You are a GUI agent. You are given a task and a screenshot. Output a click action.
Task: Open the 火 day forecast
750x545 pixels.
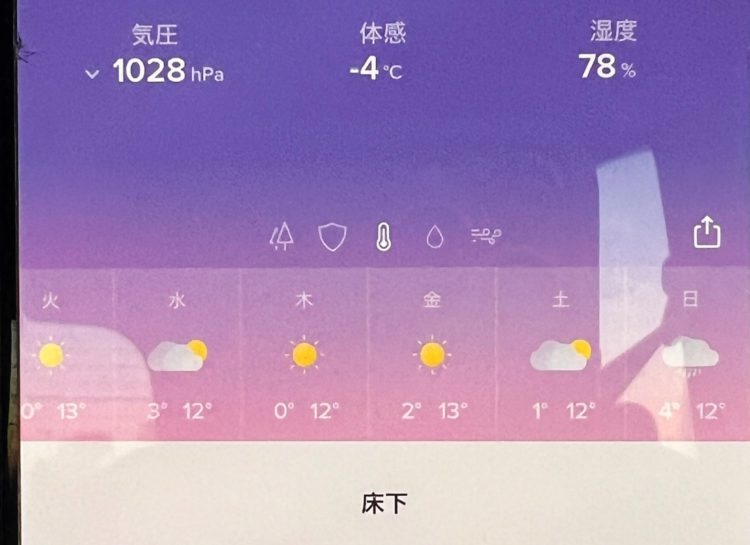52,355
